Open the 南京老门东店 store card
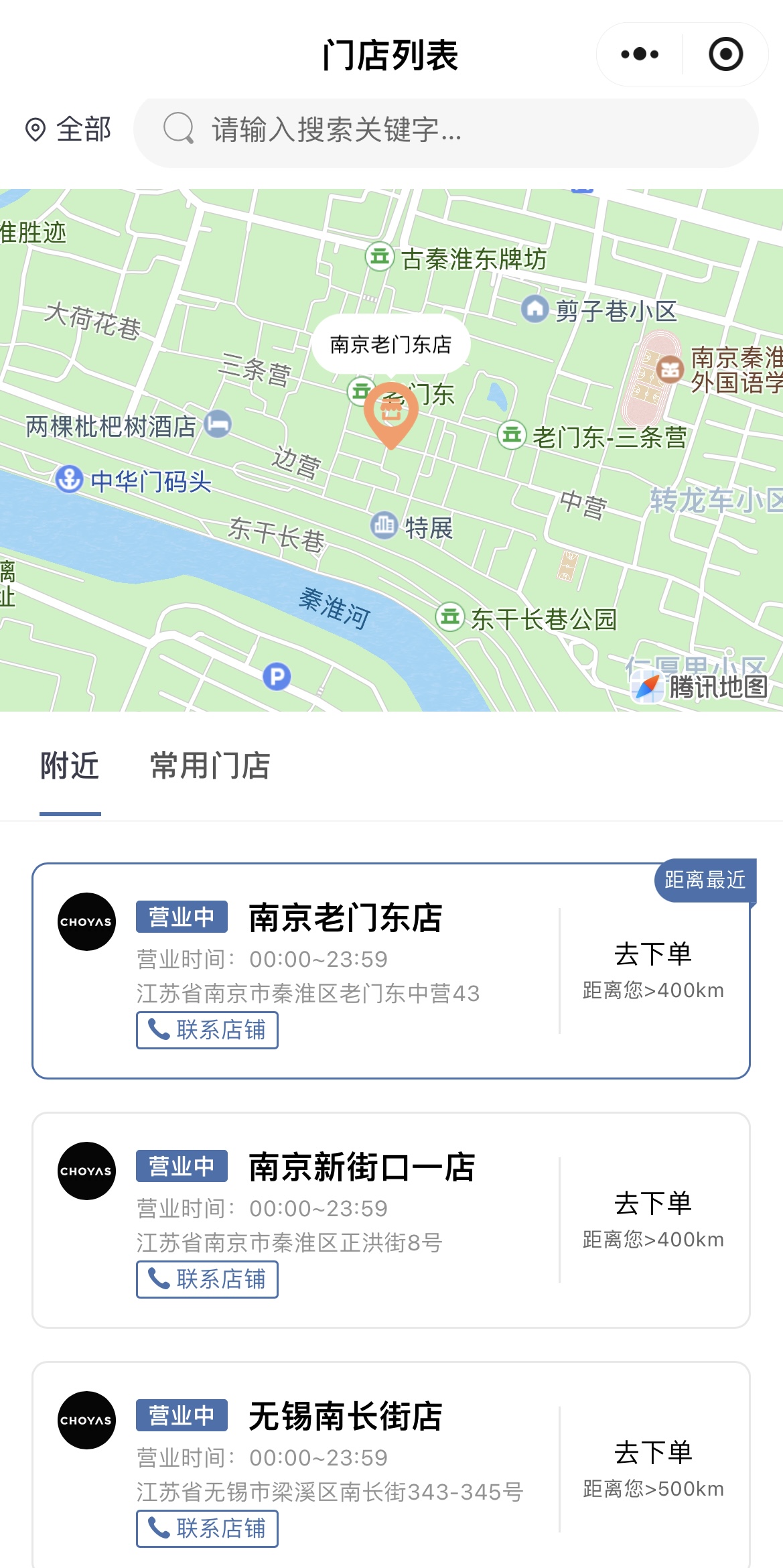This screenshot has width=783, height=1568. pyautogui.click(x=391, y=971)
